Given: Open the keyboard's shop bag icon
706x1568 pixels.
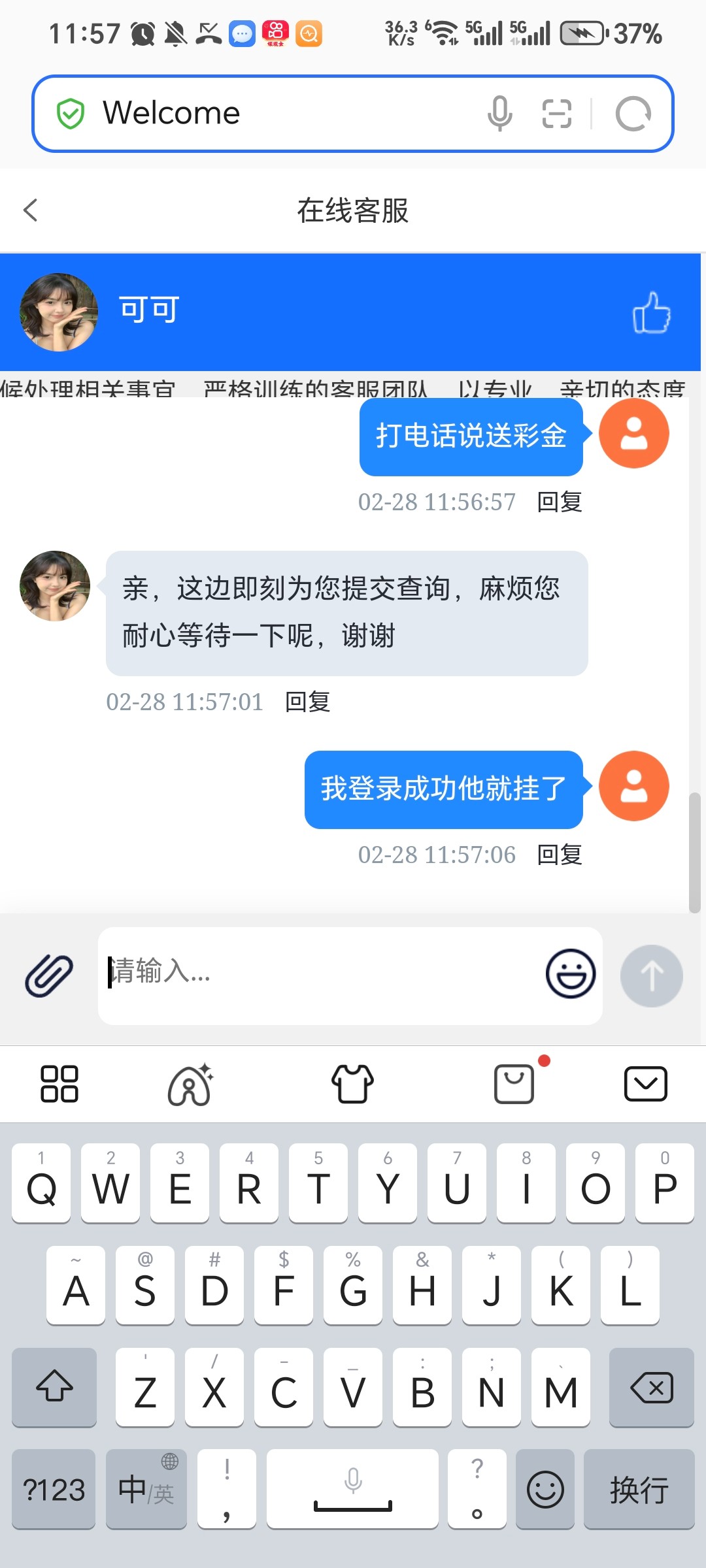Looking at the screenshot, I should (x=514, y=1084).
